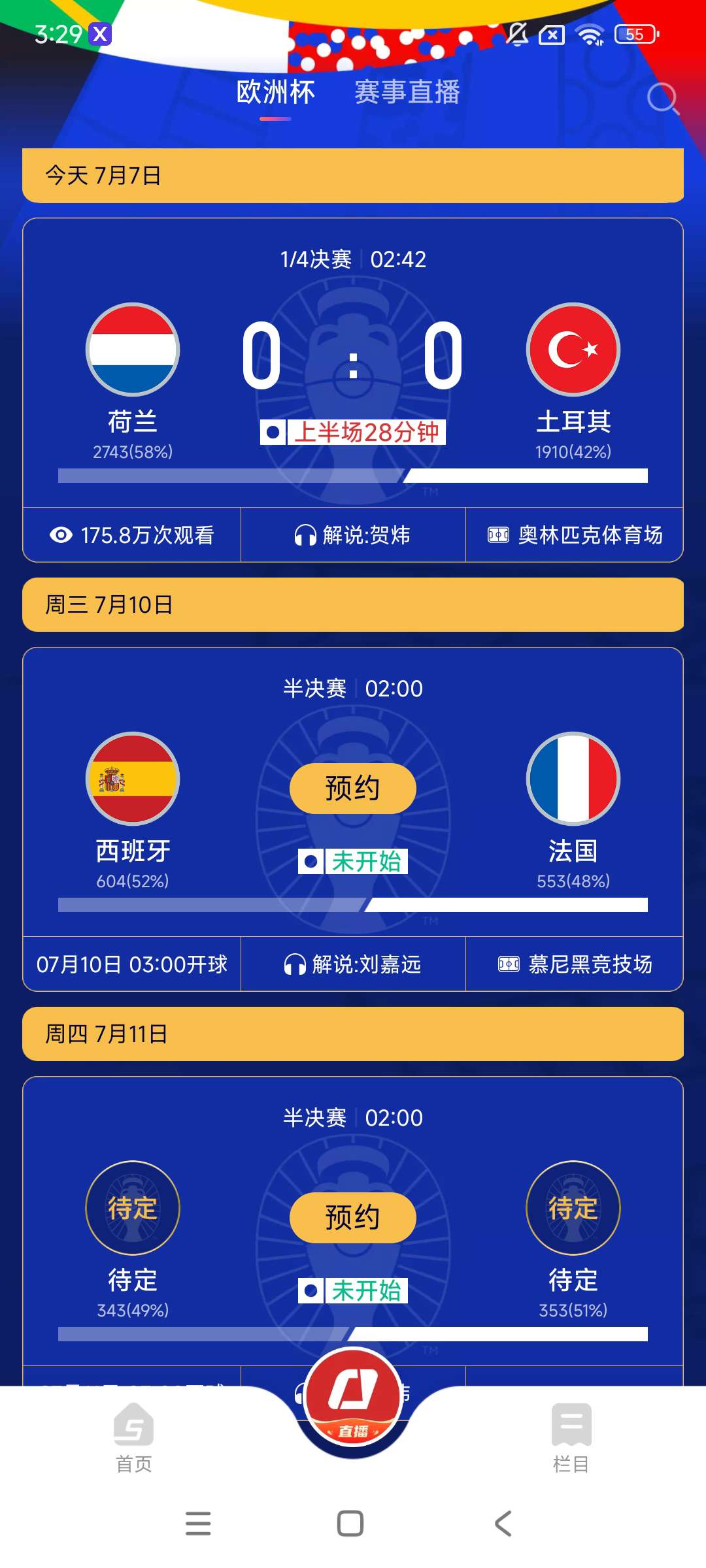Reserve the 7月11日 semifinal with 预约
The height and width of the screenshot is (1568, 706).
(352, 1217)
